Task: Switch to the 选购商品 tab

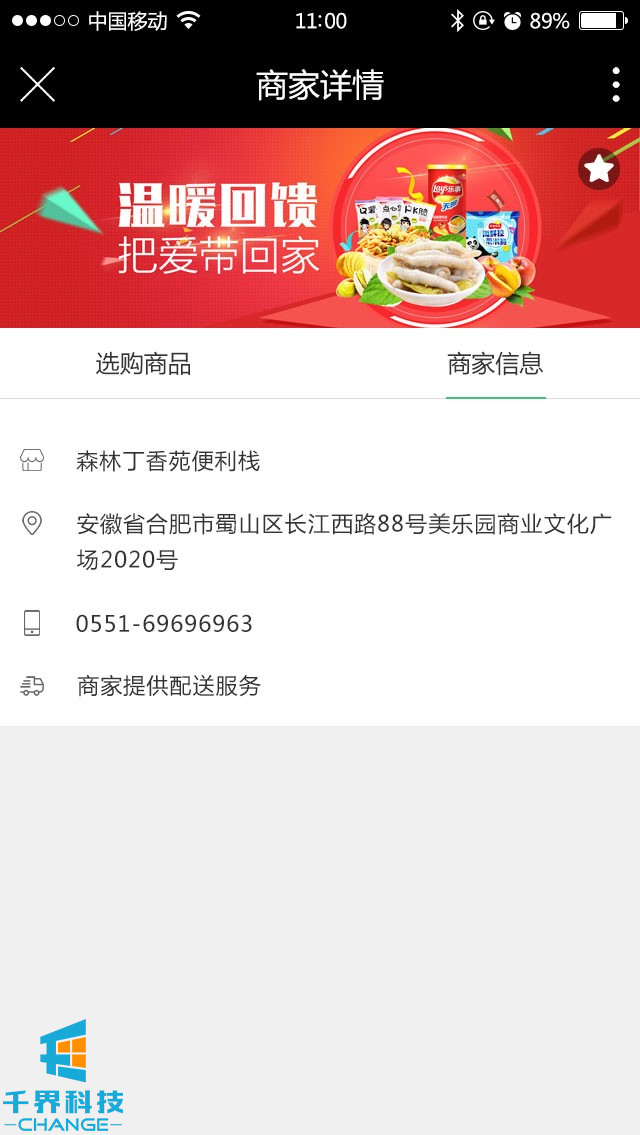Action: click(x=143, y=364)
